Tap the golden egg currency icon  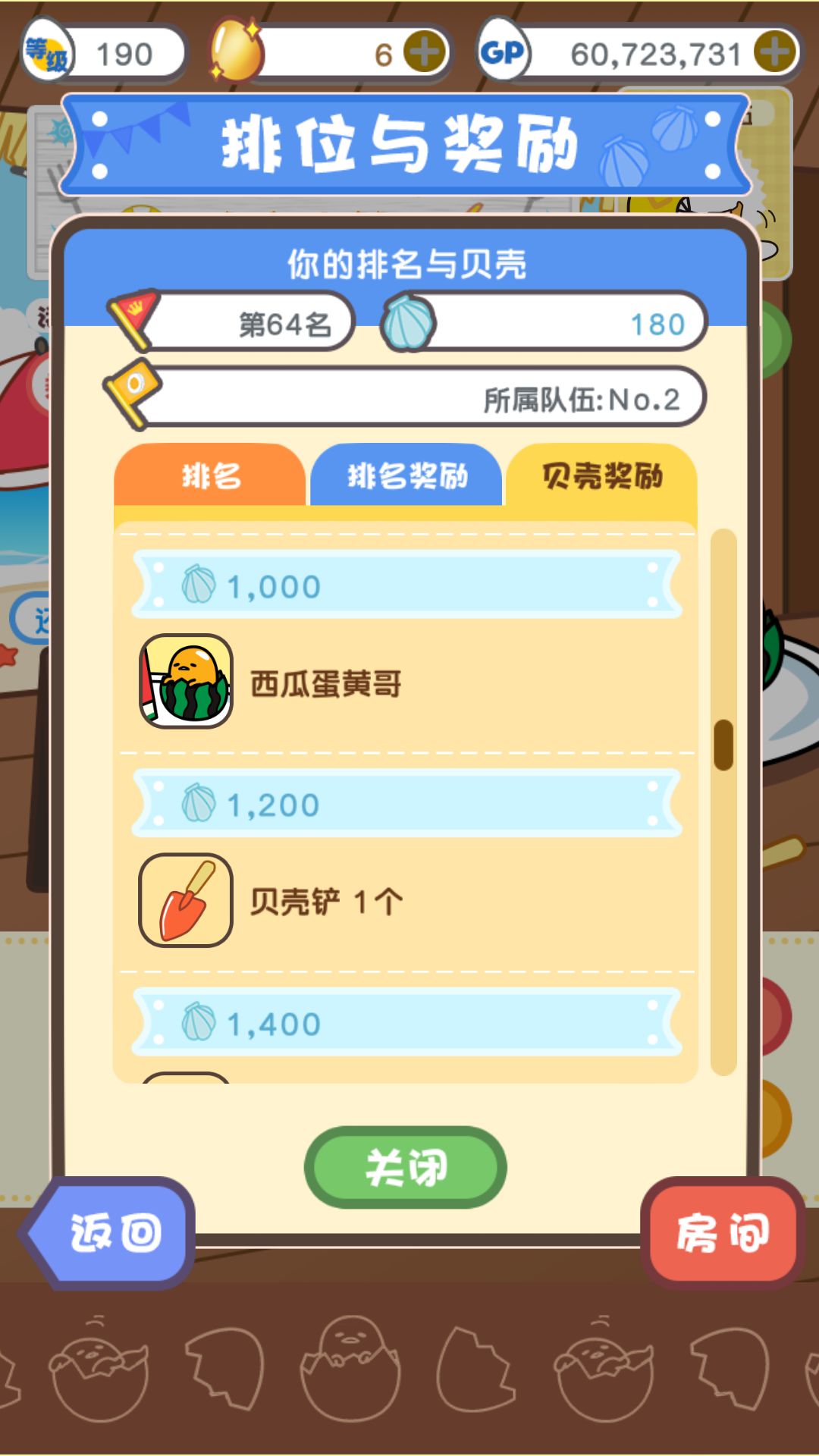[x=239, y=49]
